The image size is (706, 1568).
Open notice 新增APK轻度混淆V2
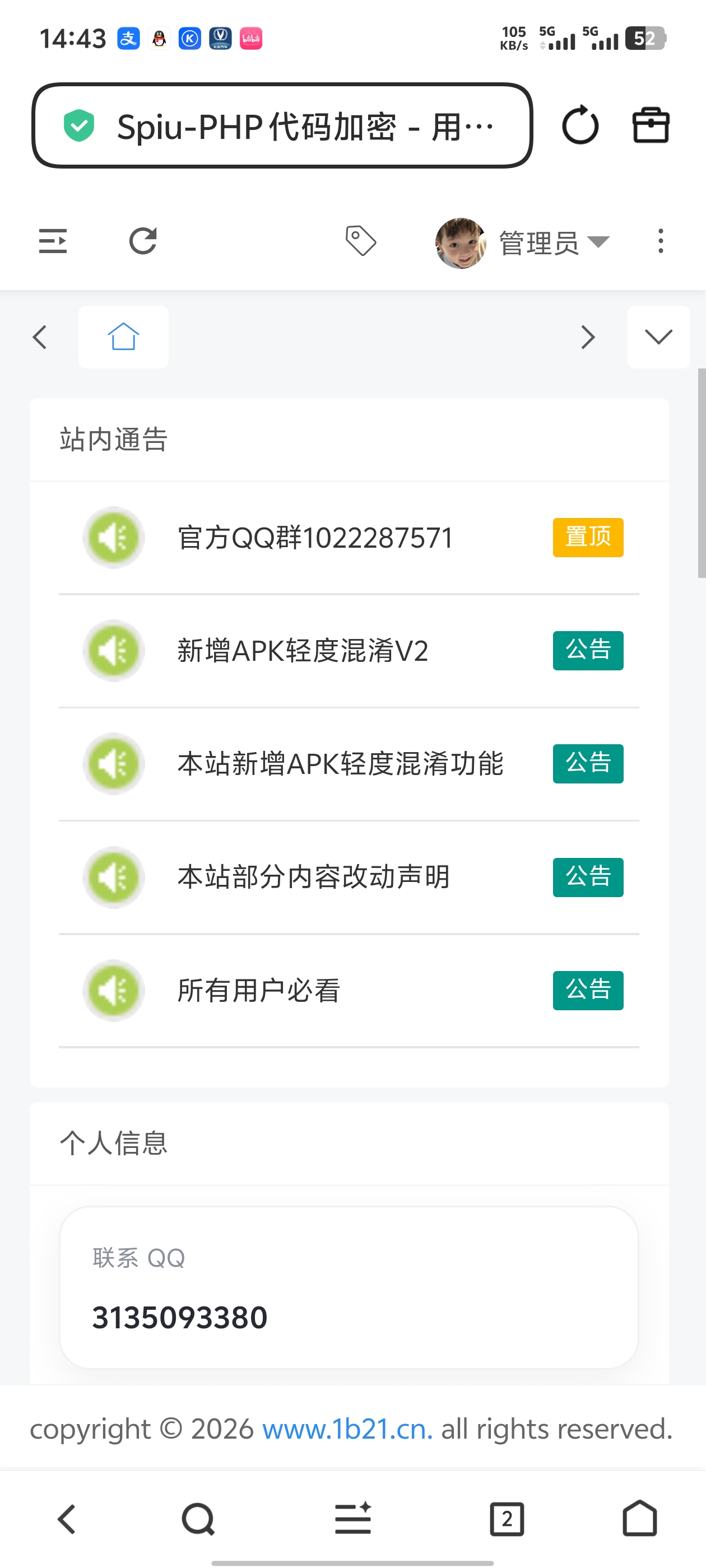click(303, 651)
